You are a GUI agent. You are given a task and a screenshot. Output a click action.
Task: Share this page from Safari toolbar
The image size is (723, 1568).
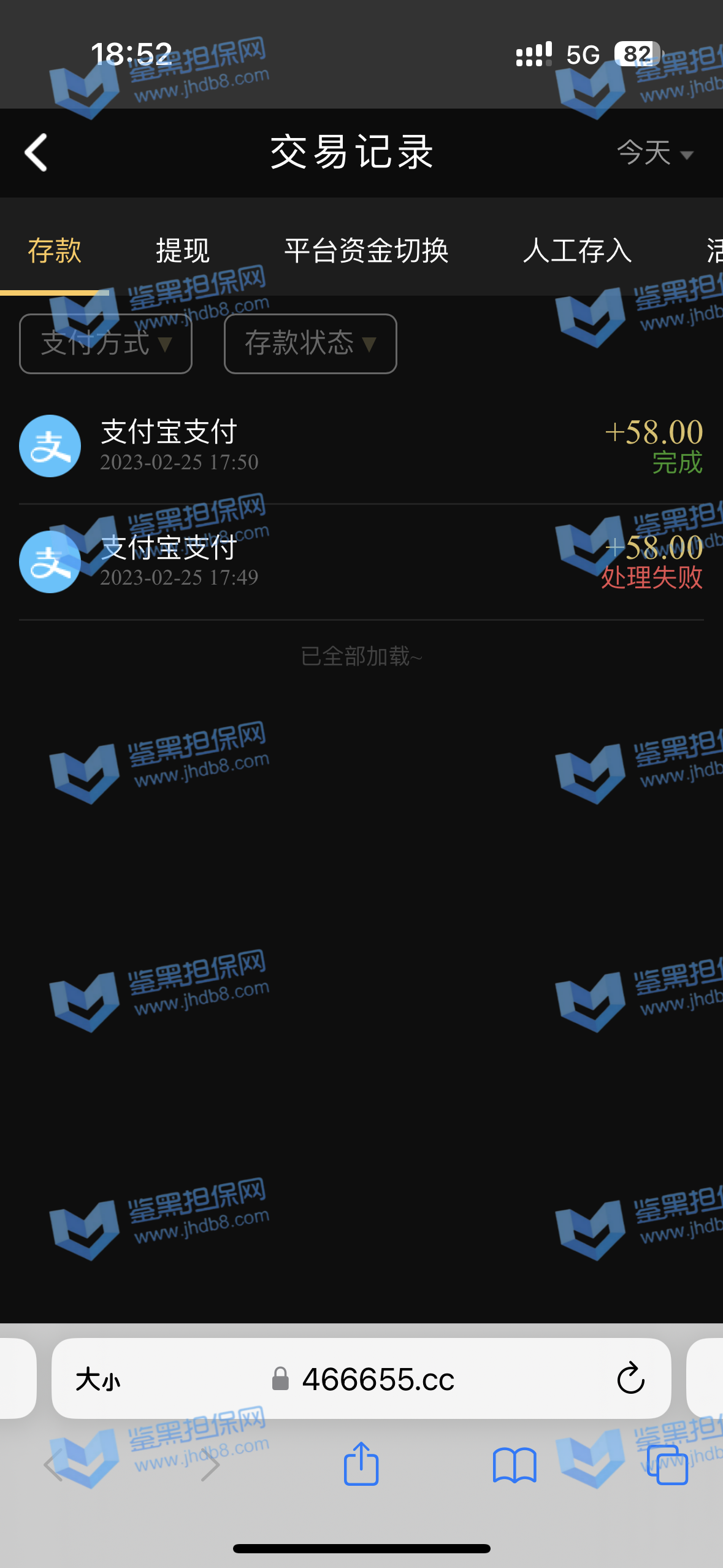click(361, 1465)
